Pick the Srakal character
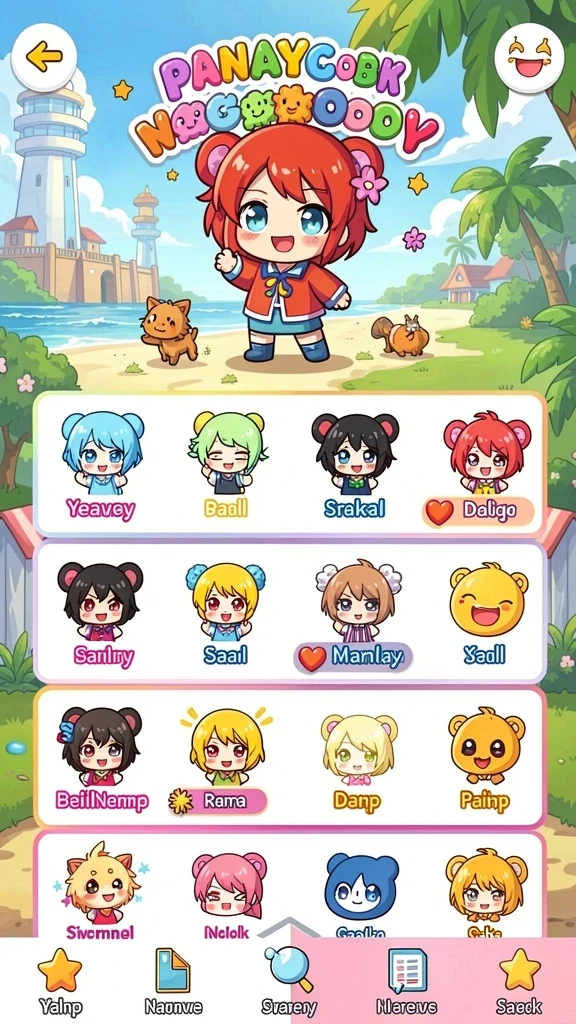This screenshot has width=576, height=1024. coord(355,466)
